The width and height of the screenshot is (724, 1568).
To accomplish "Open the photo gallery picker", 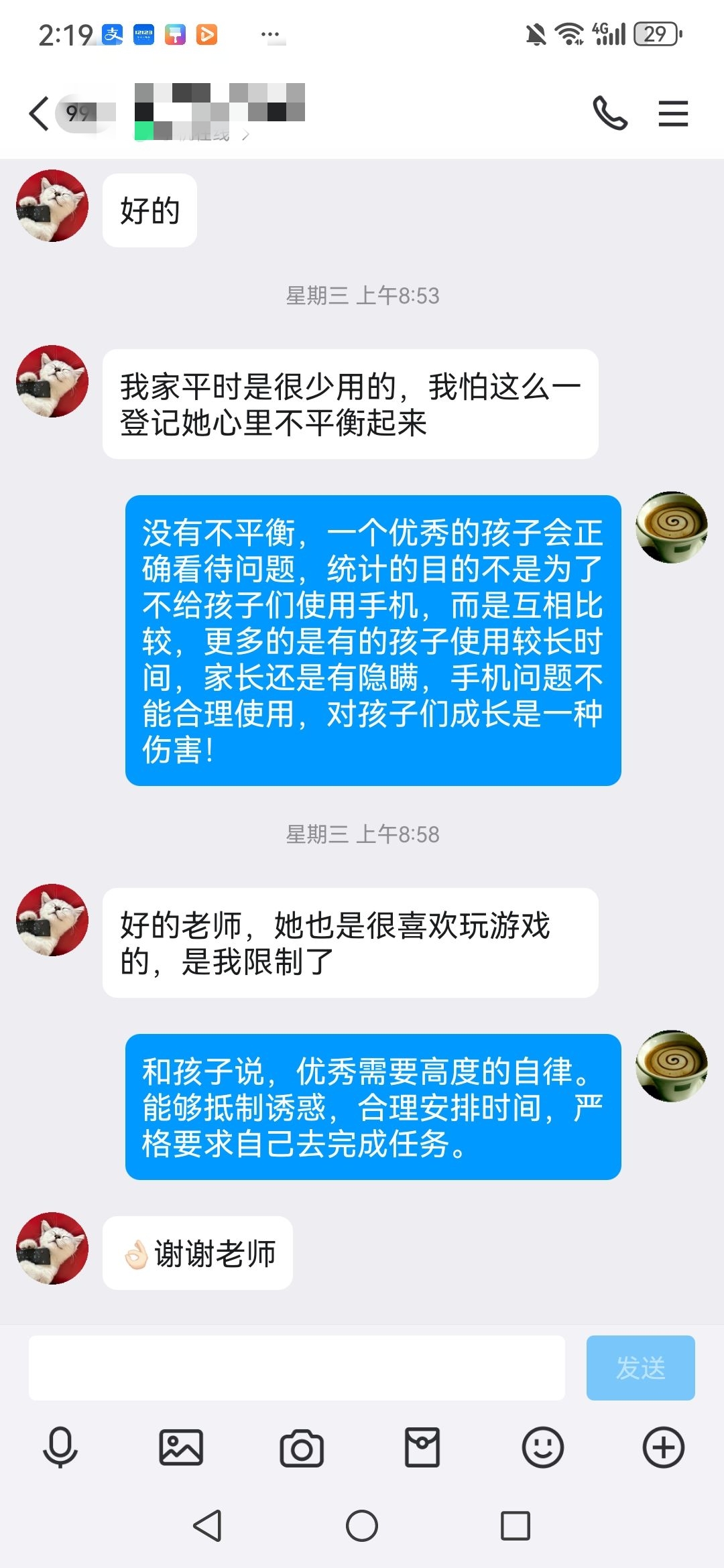I will click(181, 1448).
